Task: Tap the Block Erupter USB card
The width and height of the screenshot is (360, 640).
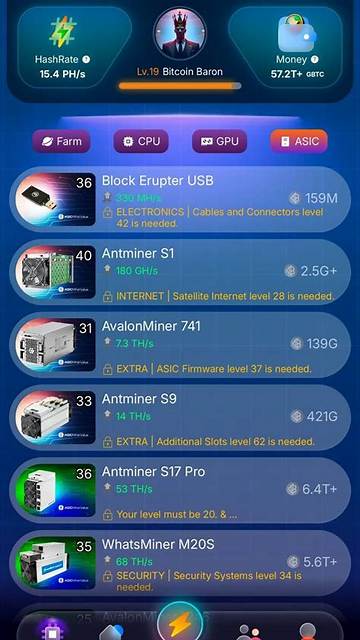Action: (180, 199)
